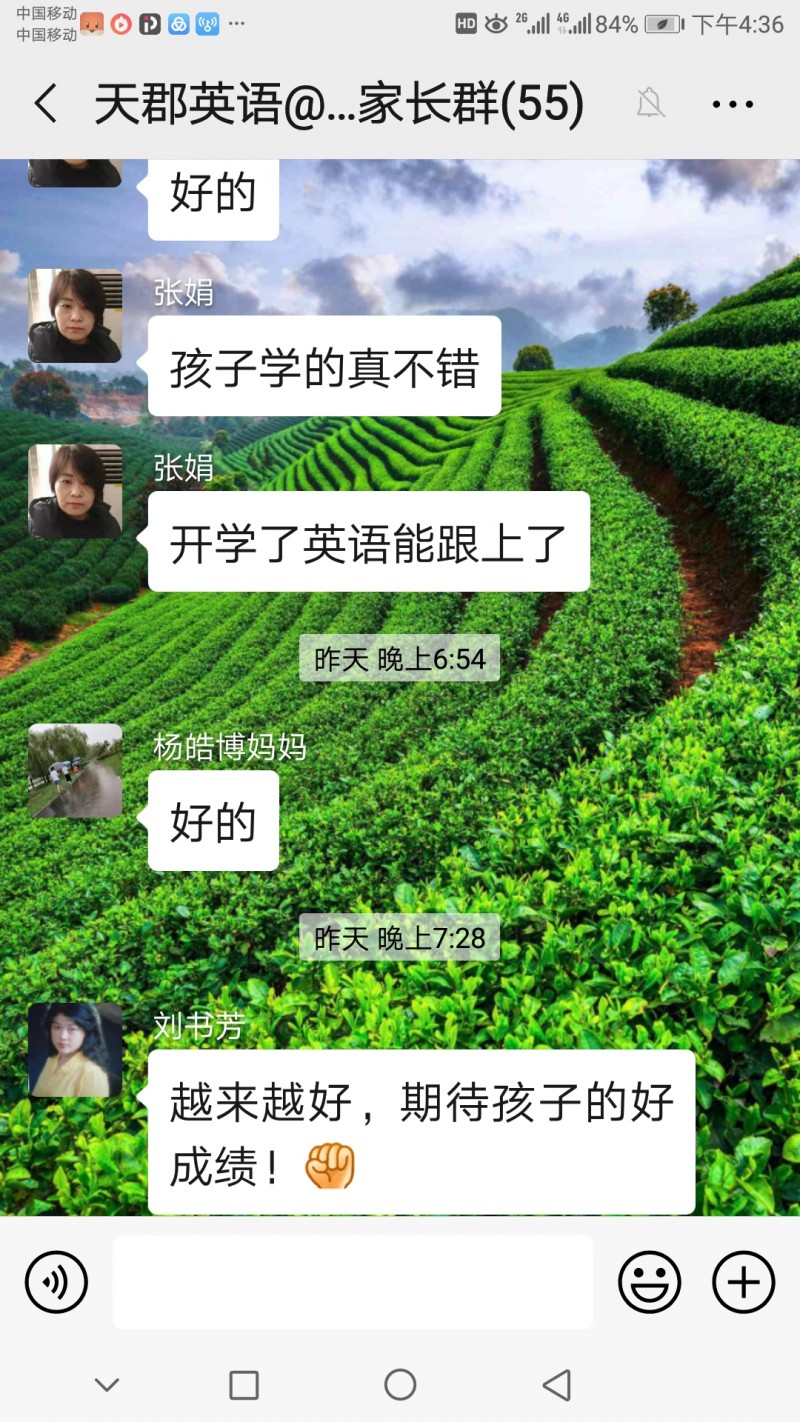Tap the chevron down navigation key
The image size is (800, 1422).
coord(106,1385)
